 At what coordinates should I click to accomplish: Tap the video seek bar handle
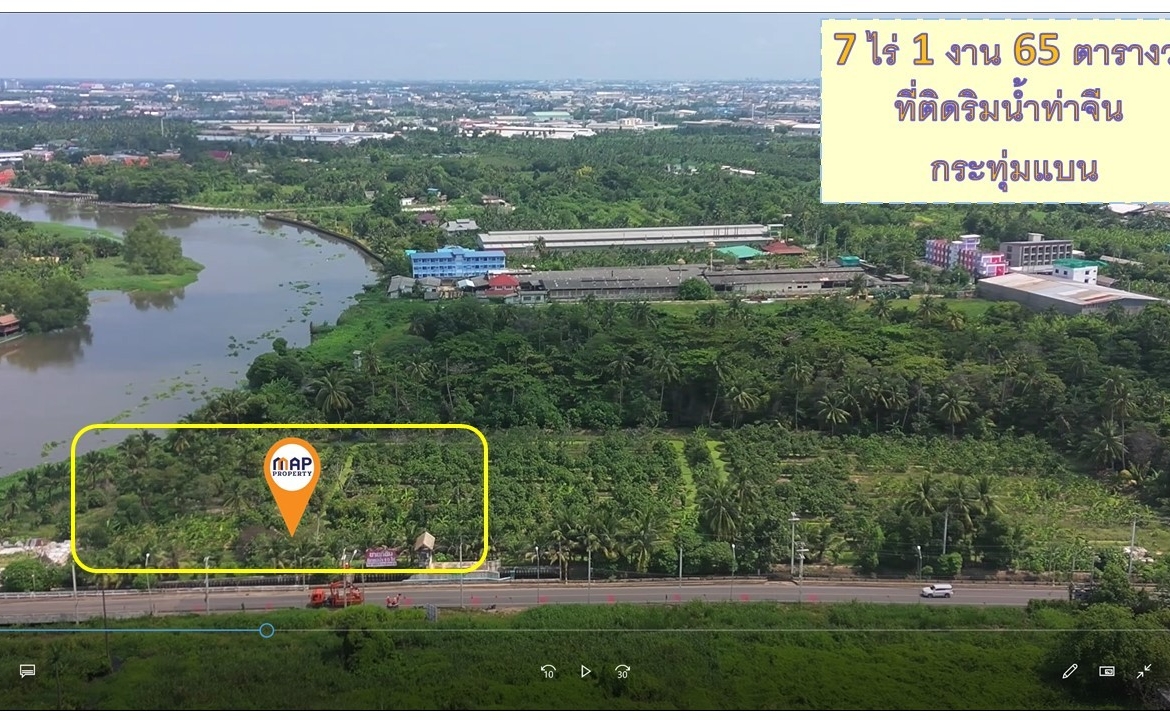click(x=266, y=630)
